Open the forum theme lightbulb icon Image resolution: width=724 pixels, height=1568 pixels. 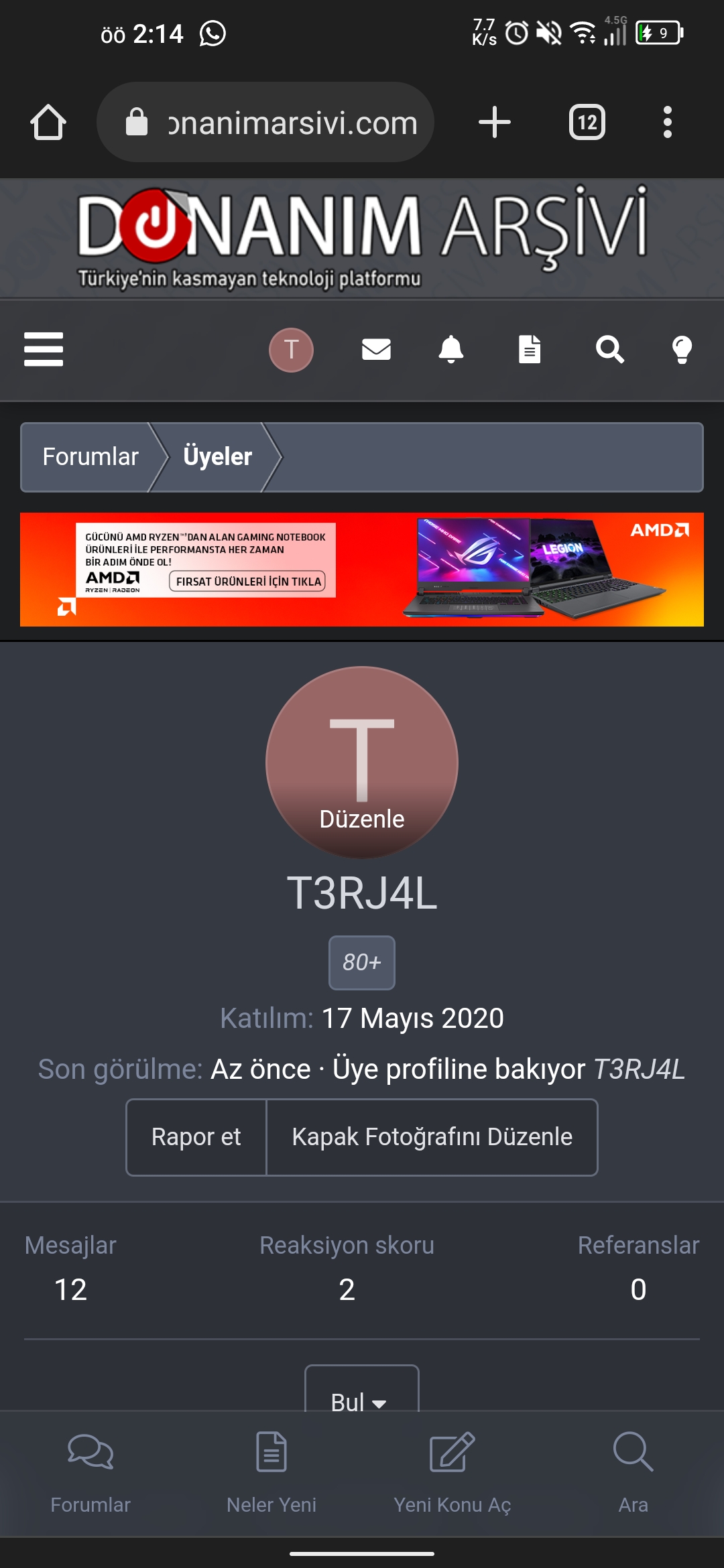click(x=682, y=349)
